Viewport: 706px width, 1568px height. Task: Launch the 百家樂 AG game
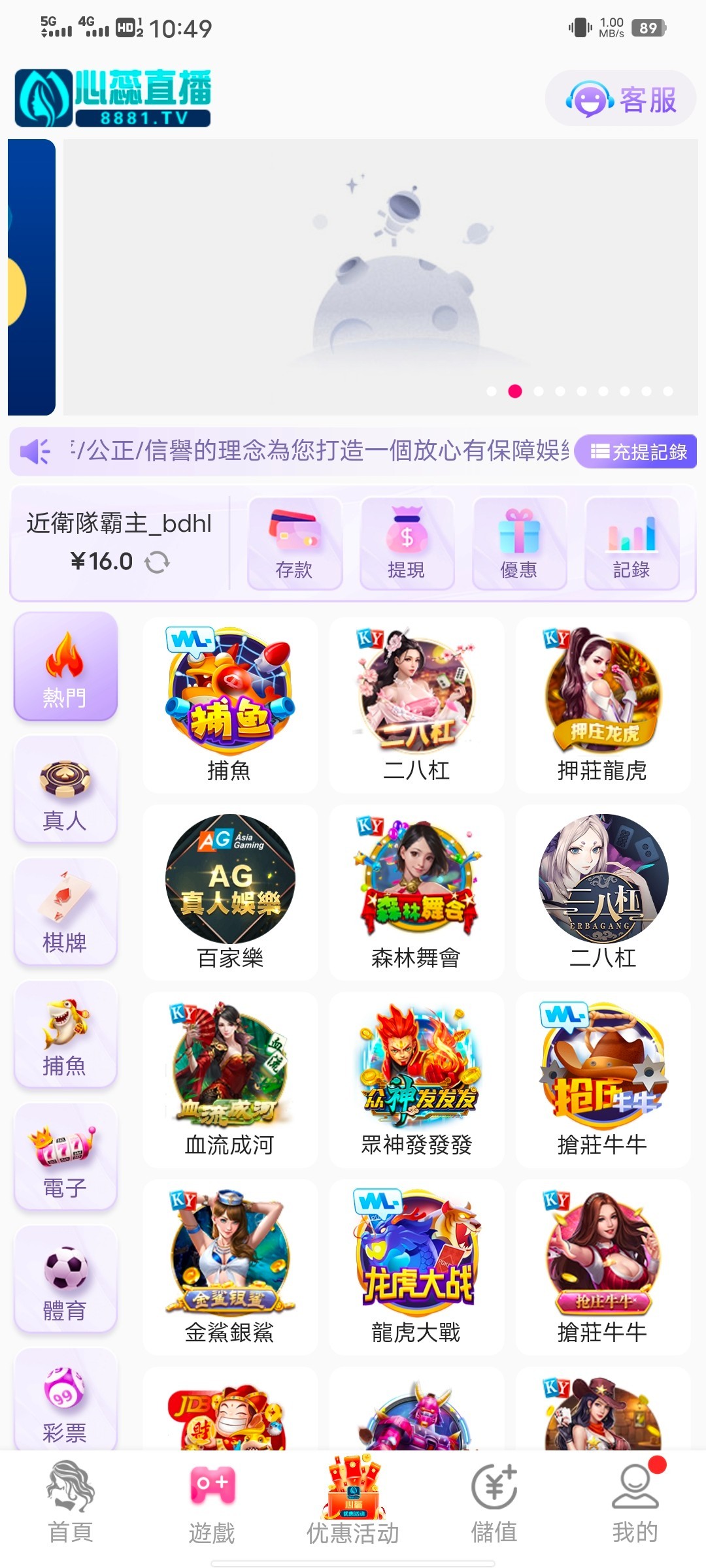pyautogui.click(x=230, y=892)
